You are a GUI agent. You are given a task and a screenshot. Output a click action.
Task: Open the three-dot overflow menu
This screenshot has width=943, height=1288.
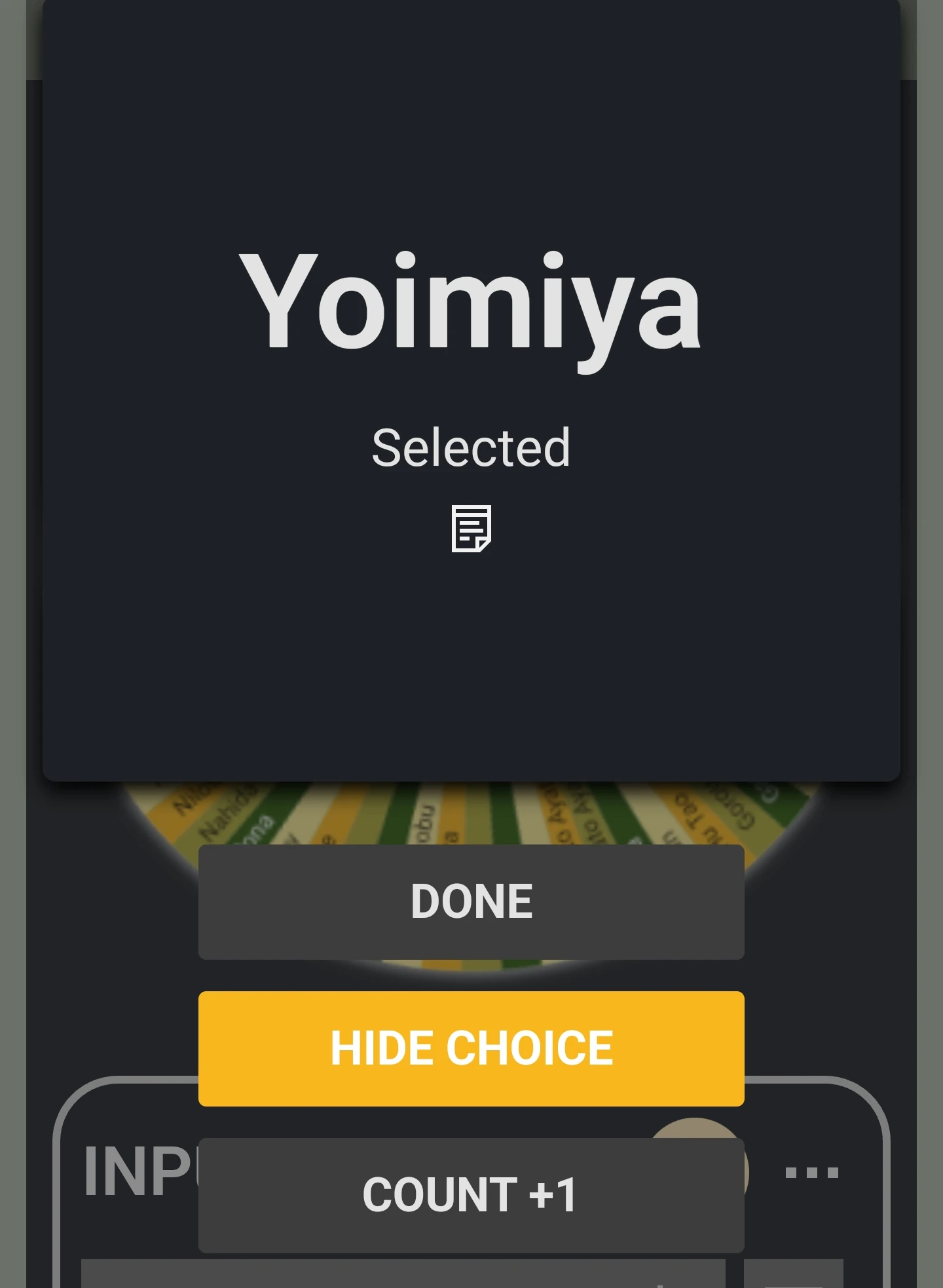point(811,1172)
